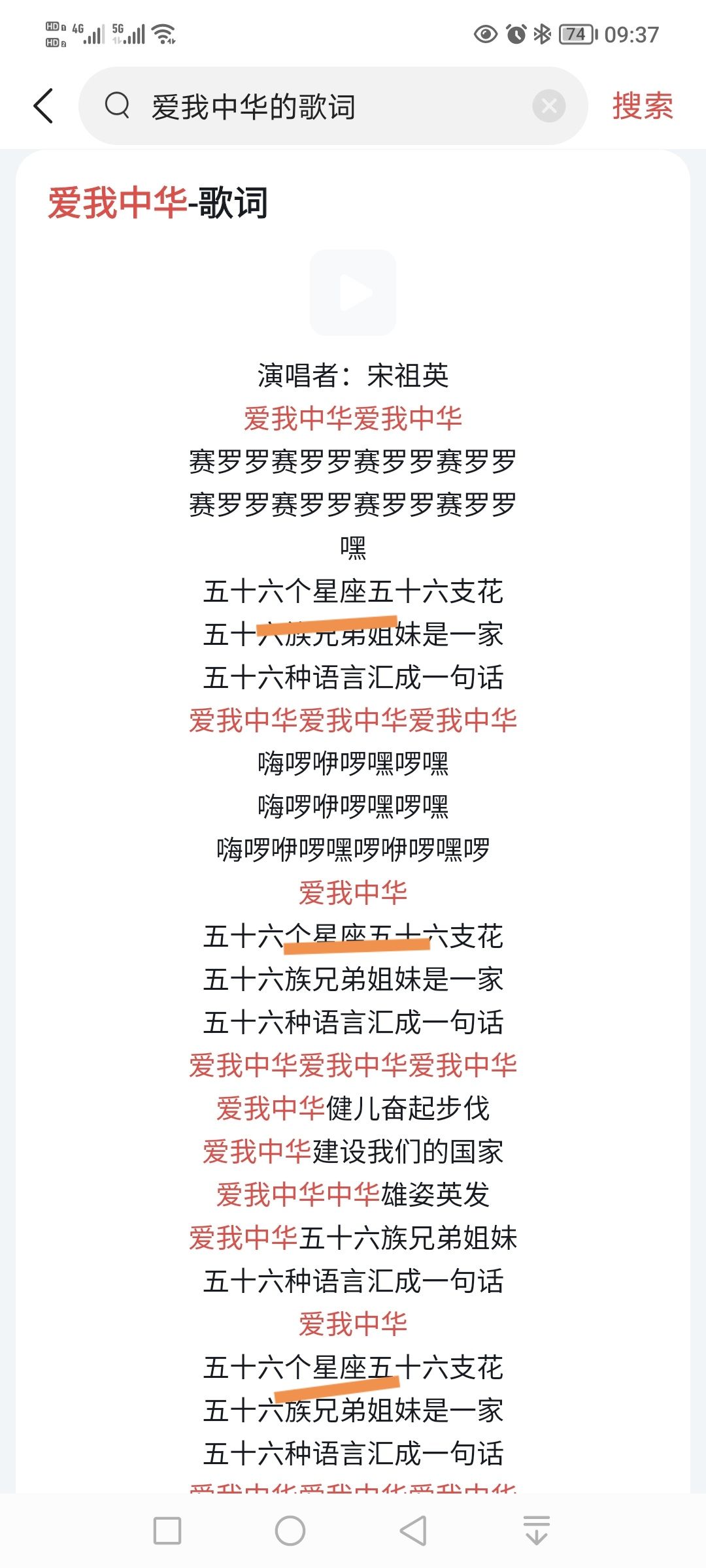This screenshot has height=1568, width=706.
Task: Play the 爱我中华 song
Action: 353,293
